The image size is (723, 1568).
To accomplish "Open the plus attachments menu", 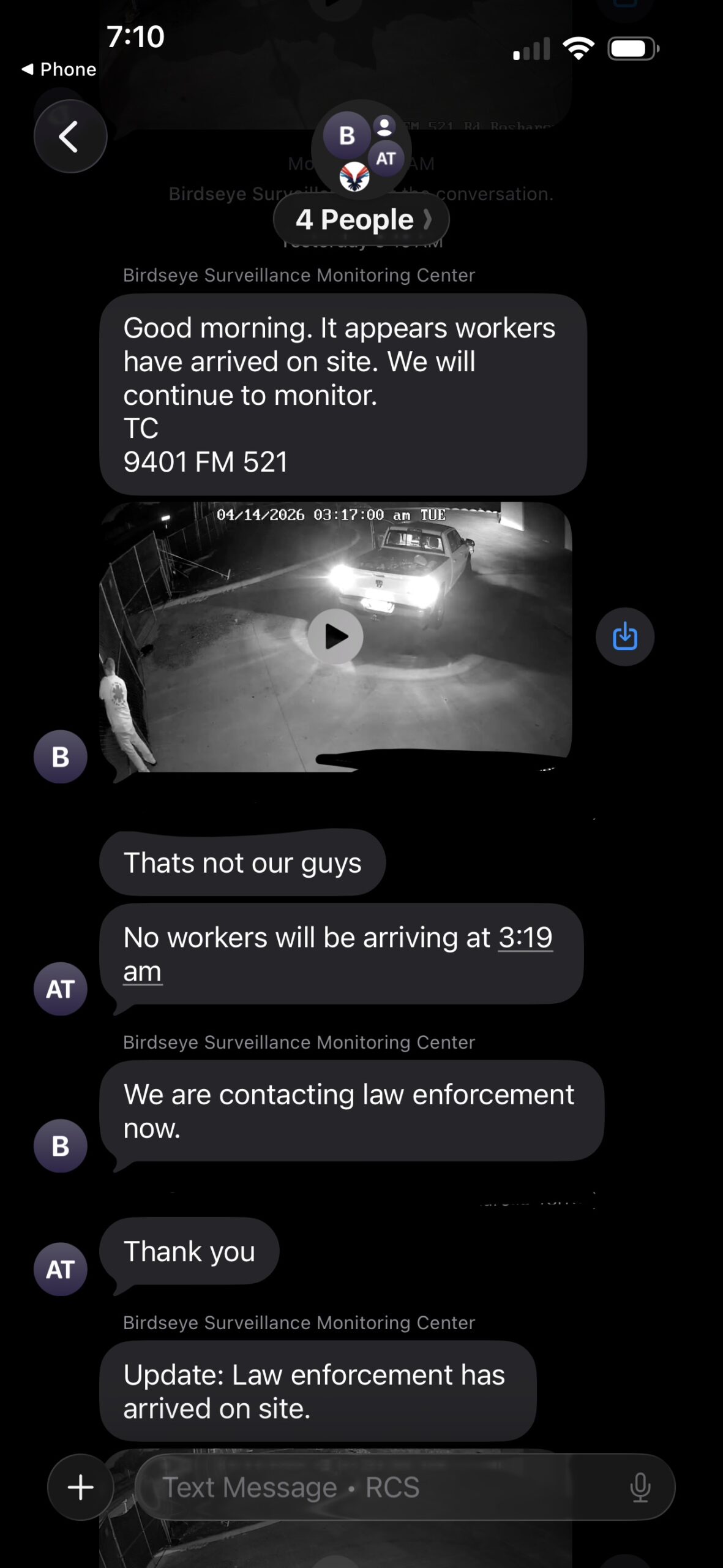I will tap(81, 1487).
